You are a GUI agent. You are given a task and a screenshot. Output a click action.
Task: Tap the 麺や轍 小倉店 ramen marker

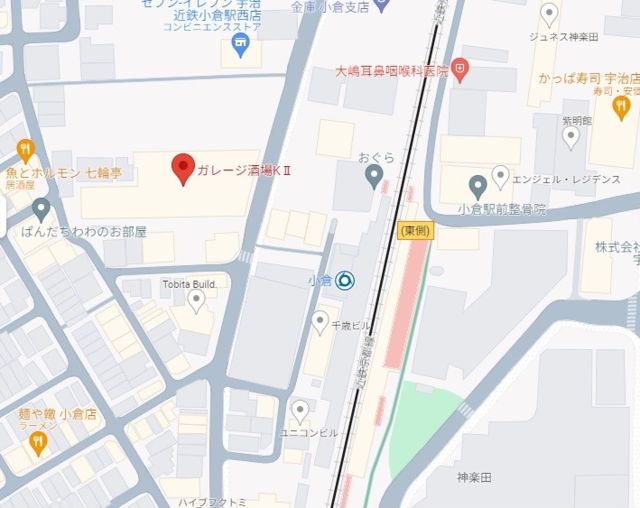tap(38, 443)
